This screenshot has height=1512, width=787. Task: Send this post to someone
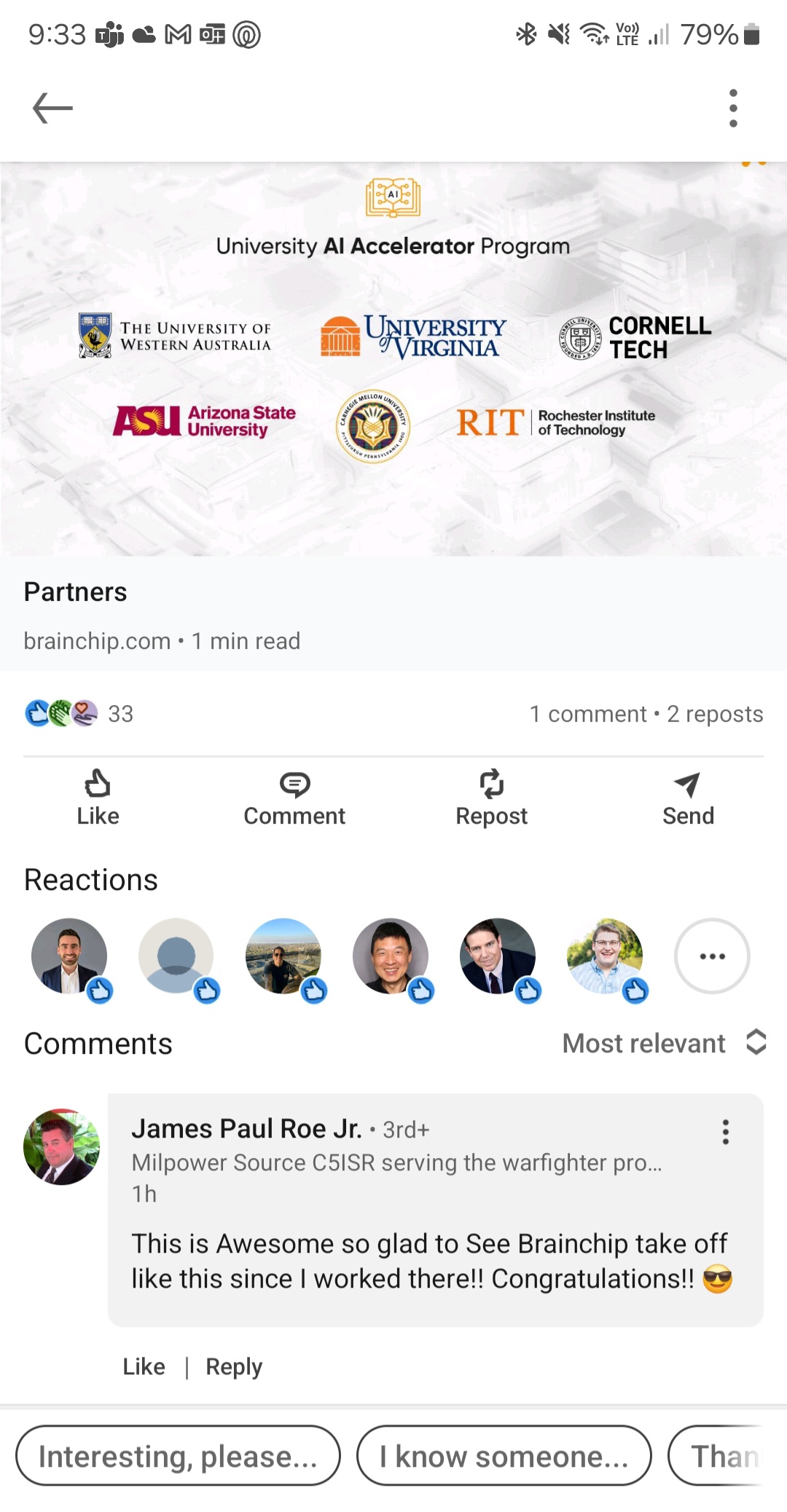[x=688, y=798]
